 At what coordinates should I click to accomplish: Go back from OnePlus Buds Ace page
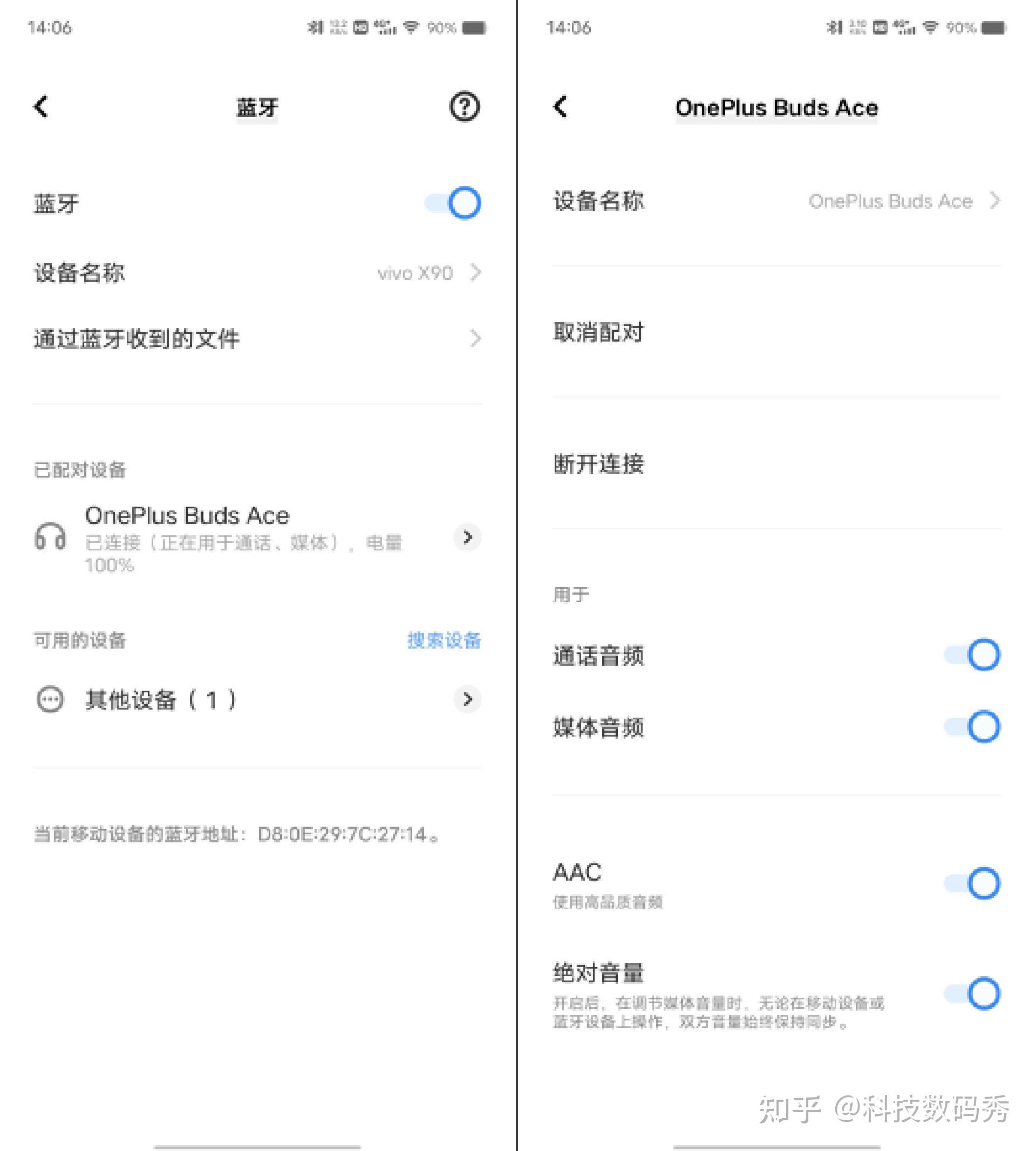pos(560,106)
